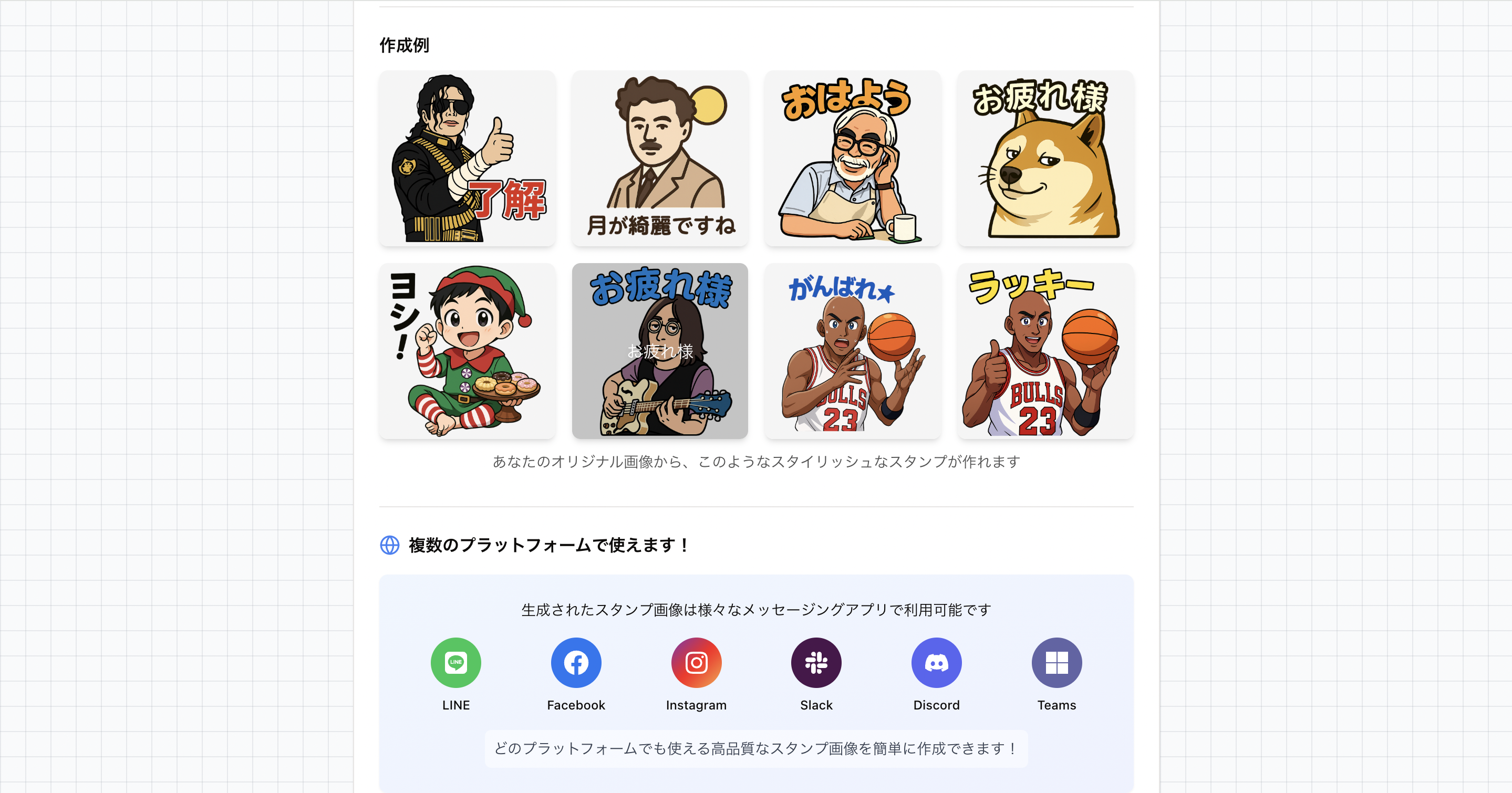
Task: Open the ラッキー basketball stamp example
Action: (1045, 351)
